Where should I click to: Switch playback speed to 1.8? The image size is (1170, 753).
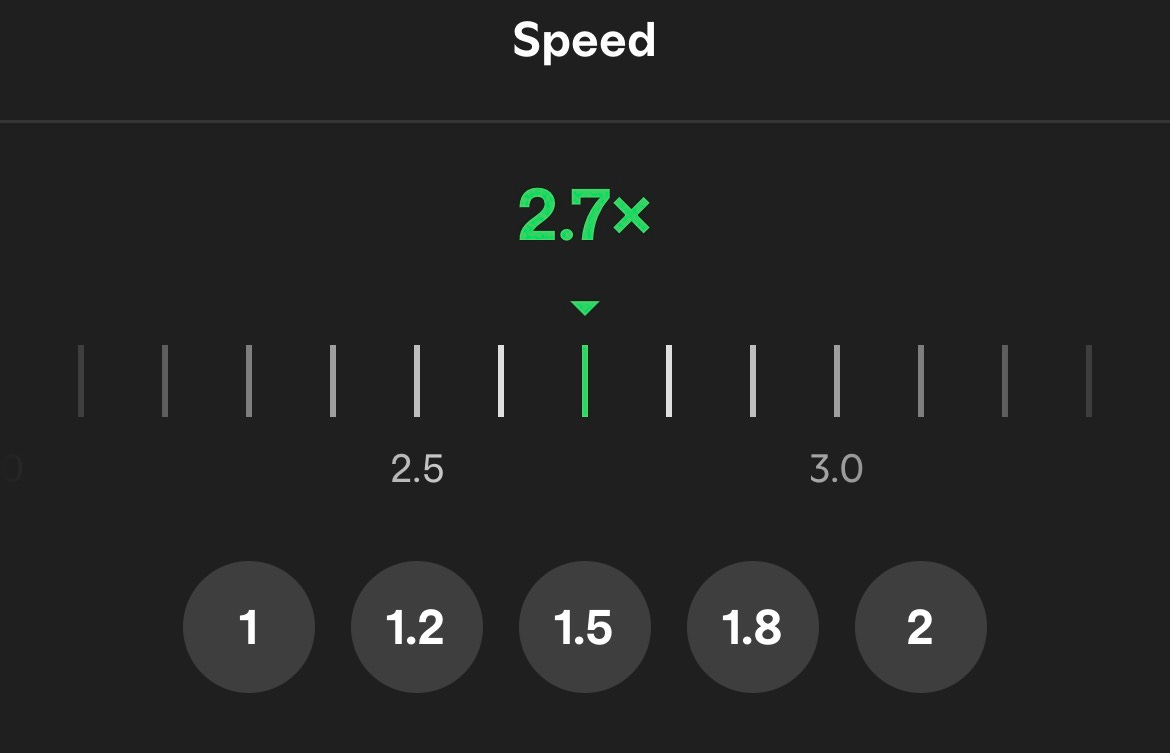[753, 627]
